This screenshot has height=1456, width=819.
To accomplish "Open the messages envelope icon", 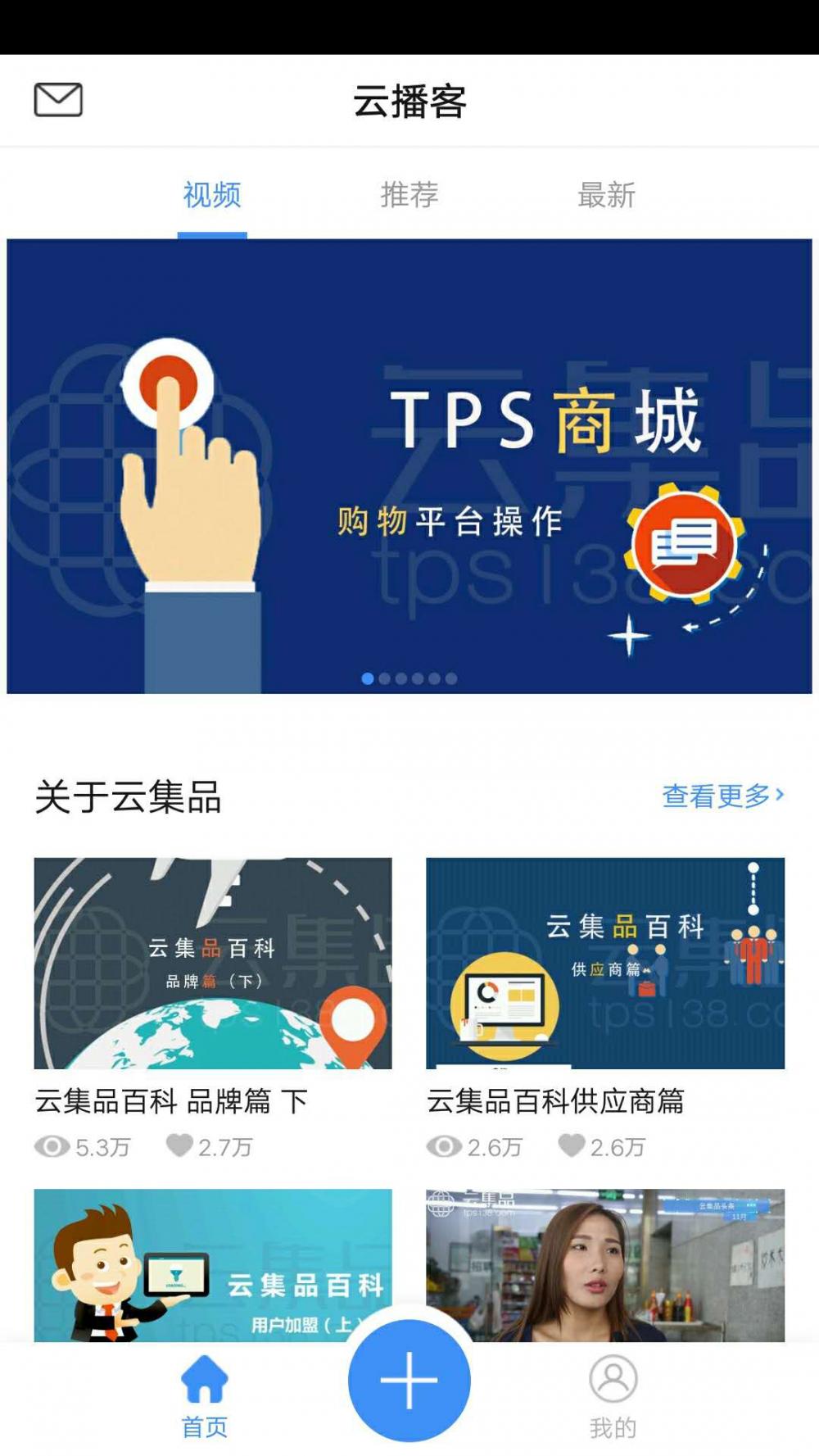I will (58, 100).
